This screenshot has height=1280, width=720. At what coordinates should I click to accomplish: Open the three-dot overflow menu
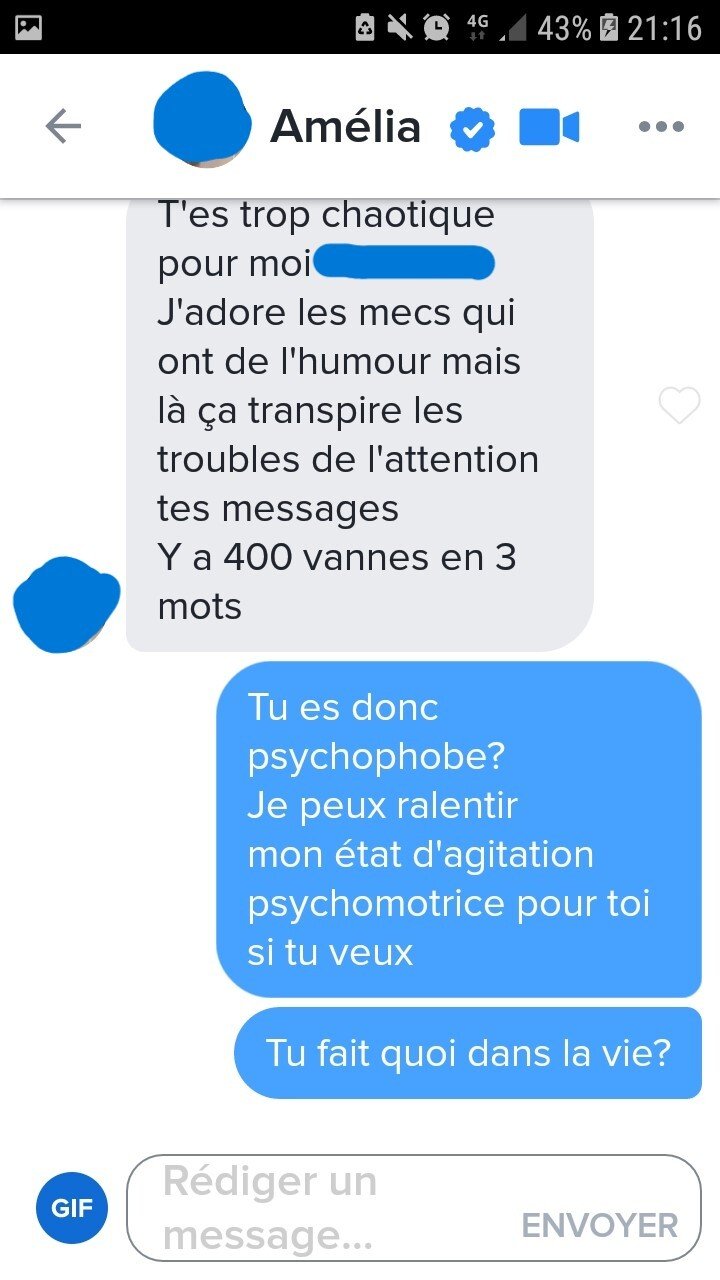coord(661,127)
